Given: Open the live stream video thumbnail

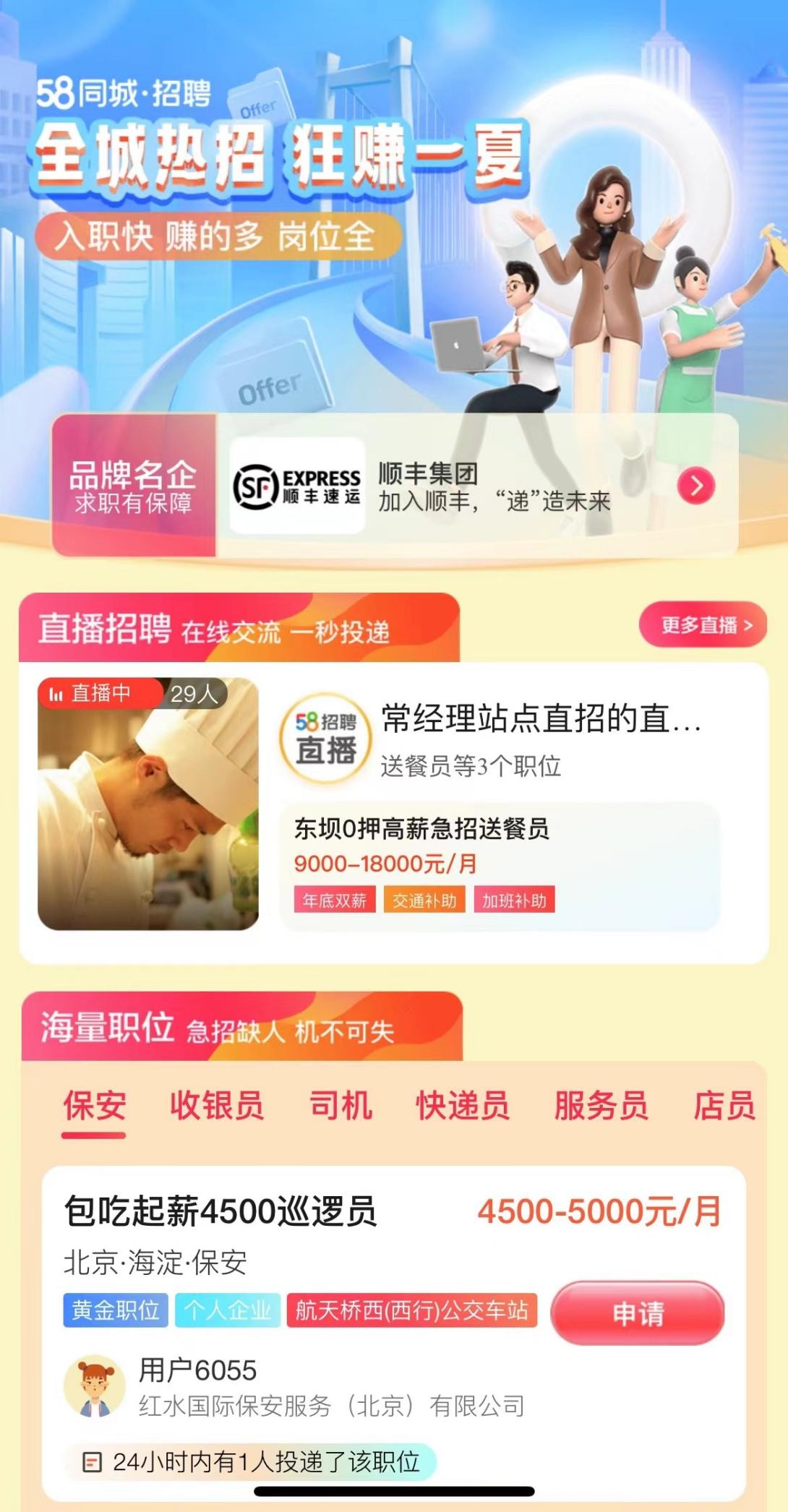Looking at the screenshot, I should [148, 804].
